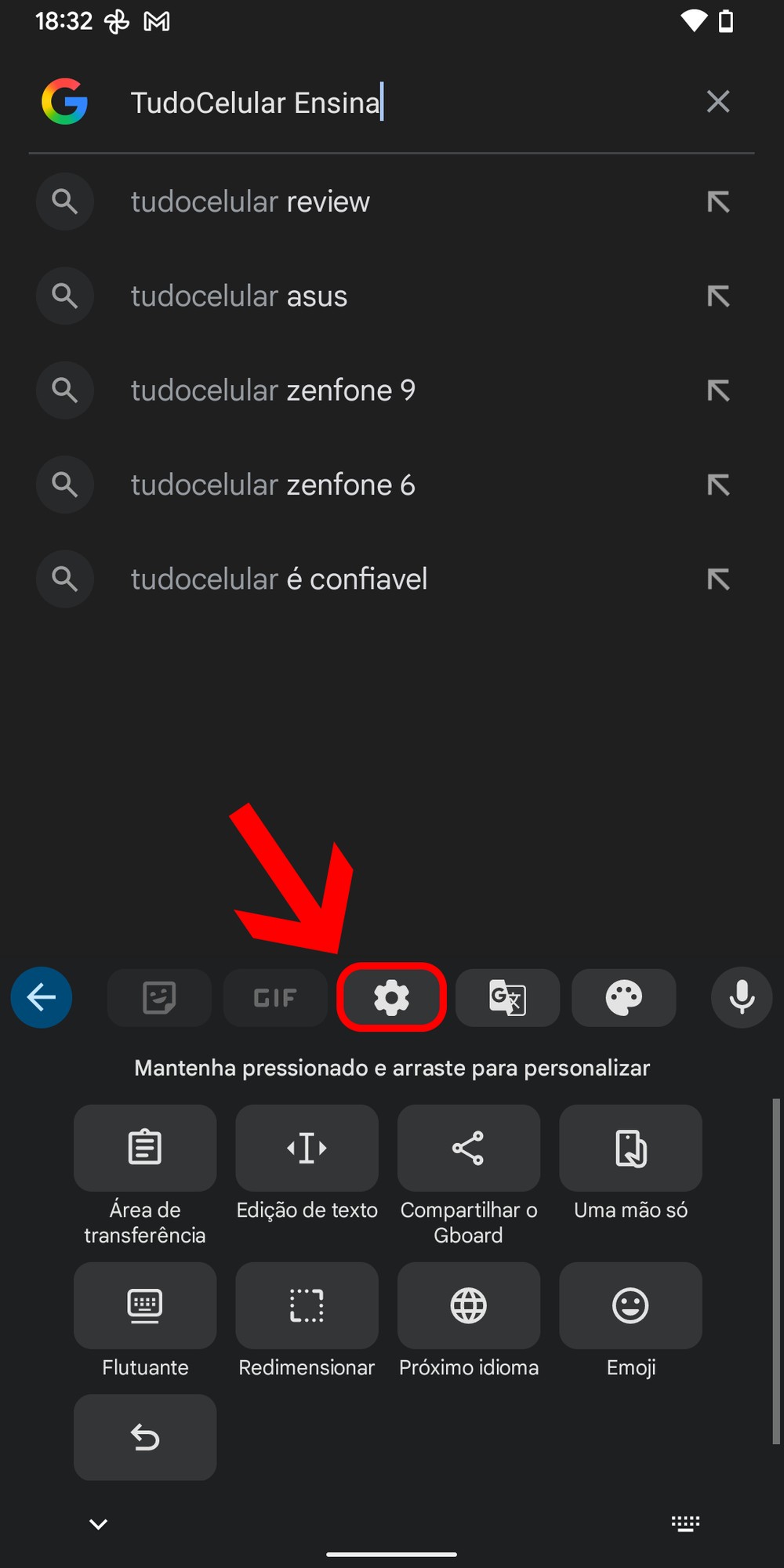Open Redimensionar keyboard option
Screen dimensions: 784x1568
point(307,1306)
